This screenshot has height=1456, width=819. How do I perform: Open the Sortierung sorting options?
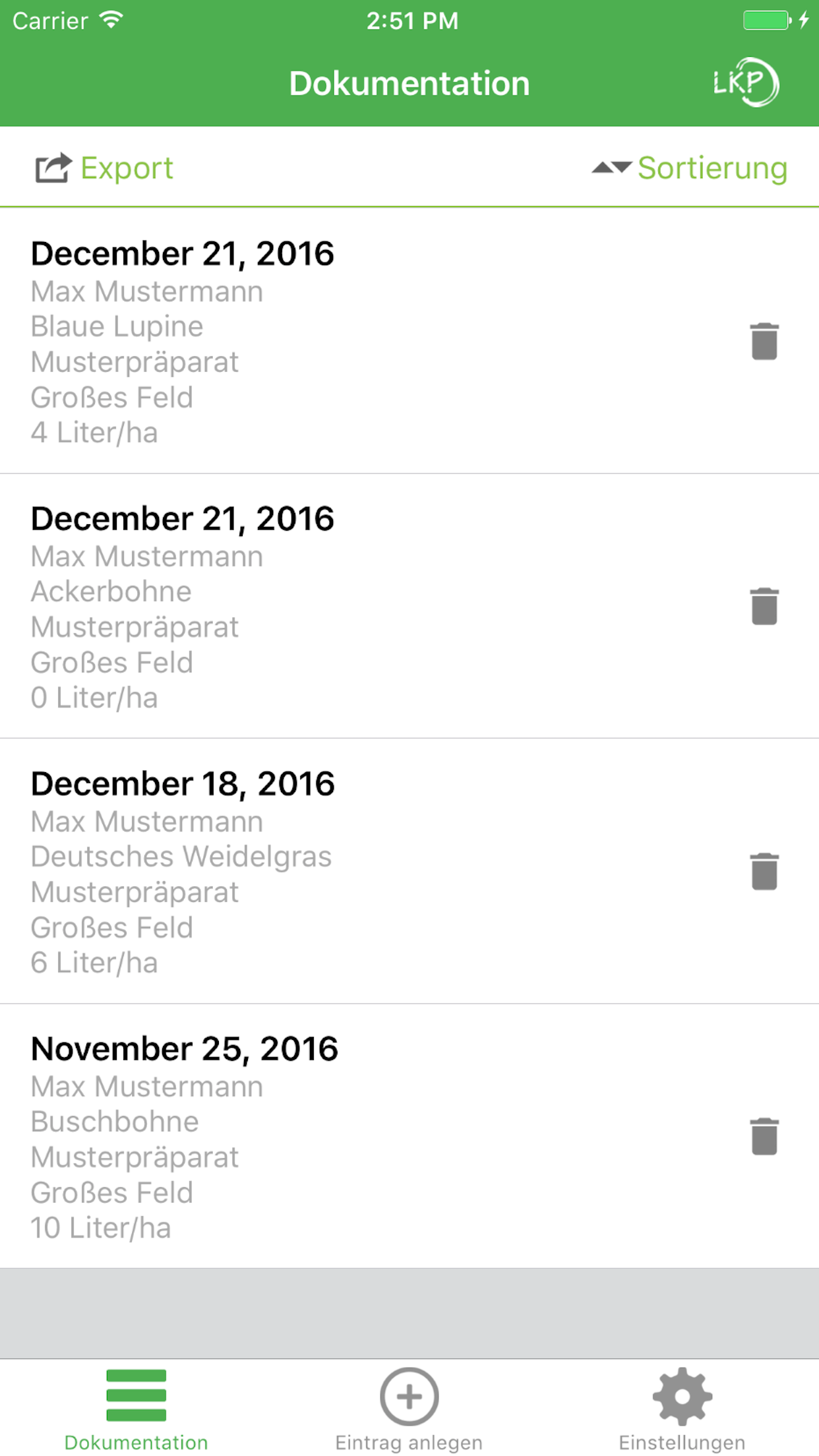[690, 168]
